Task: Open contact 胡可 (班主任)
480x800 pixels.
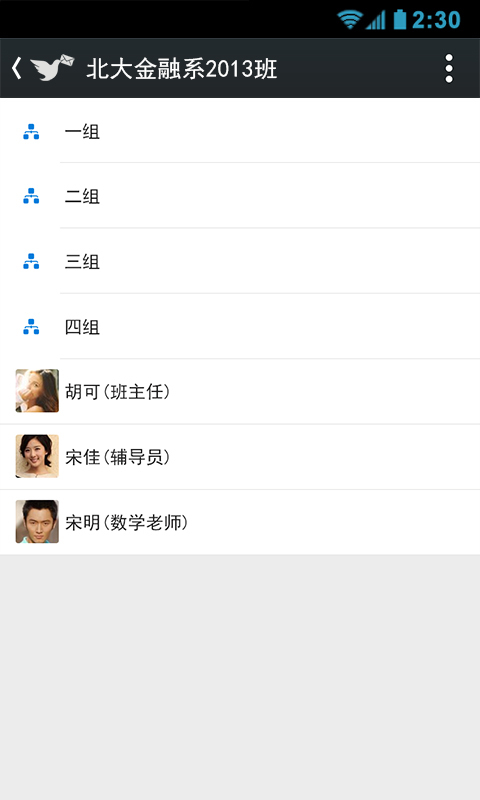Action: click(x=240, y=391)
